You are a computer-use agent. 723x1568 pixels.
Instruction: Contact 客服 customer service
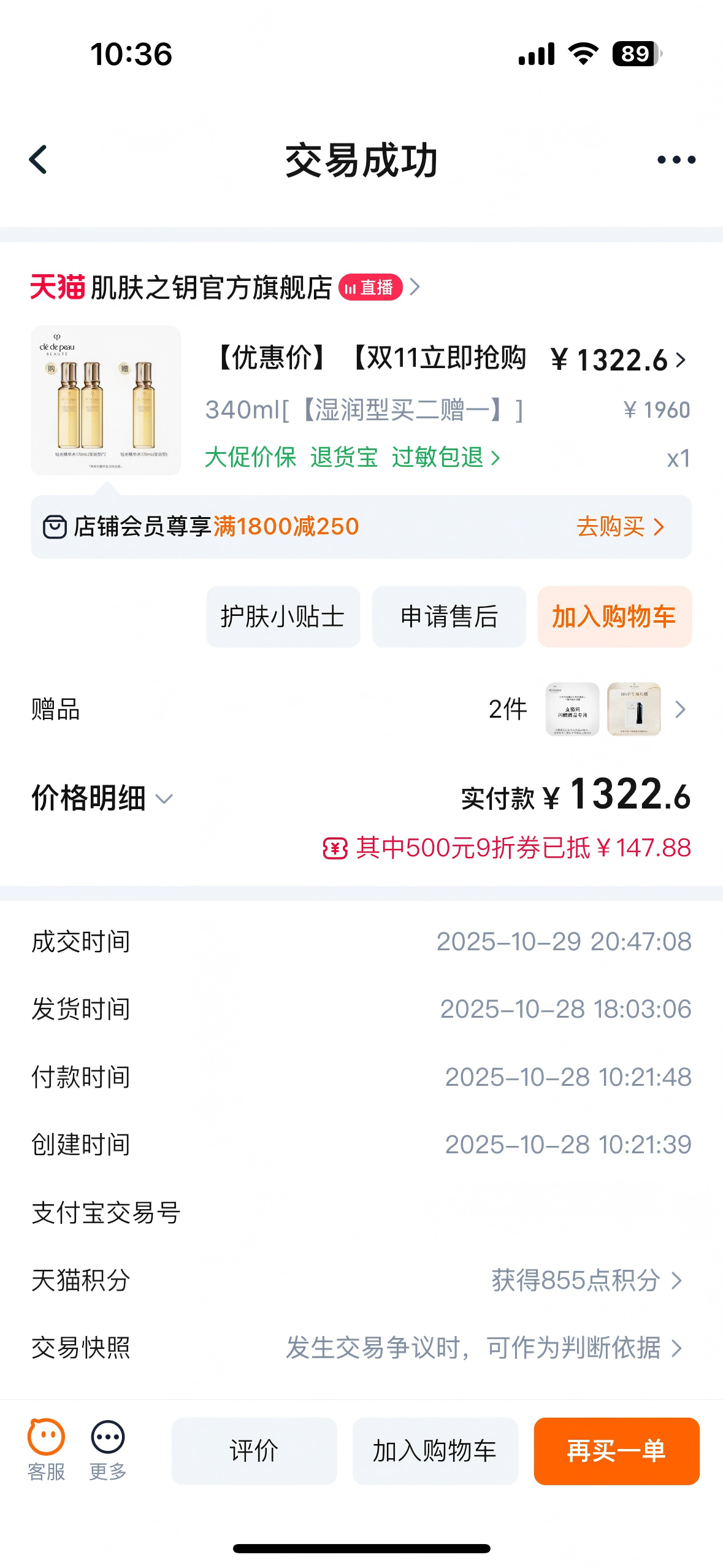point(46,1450)
